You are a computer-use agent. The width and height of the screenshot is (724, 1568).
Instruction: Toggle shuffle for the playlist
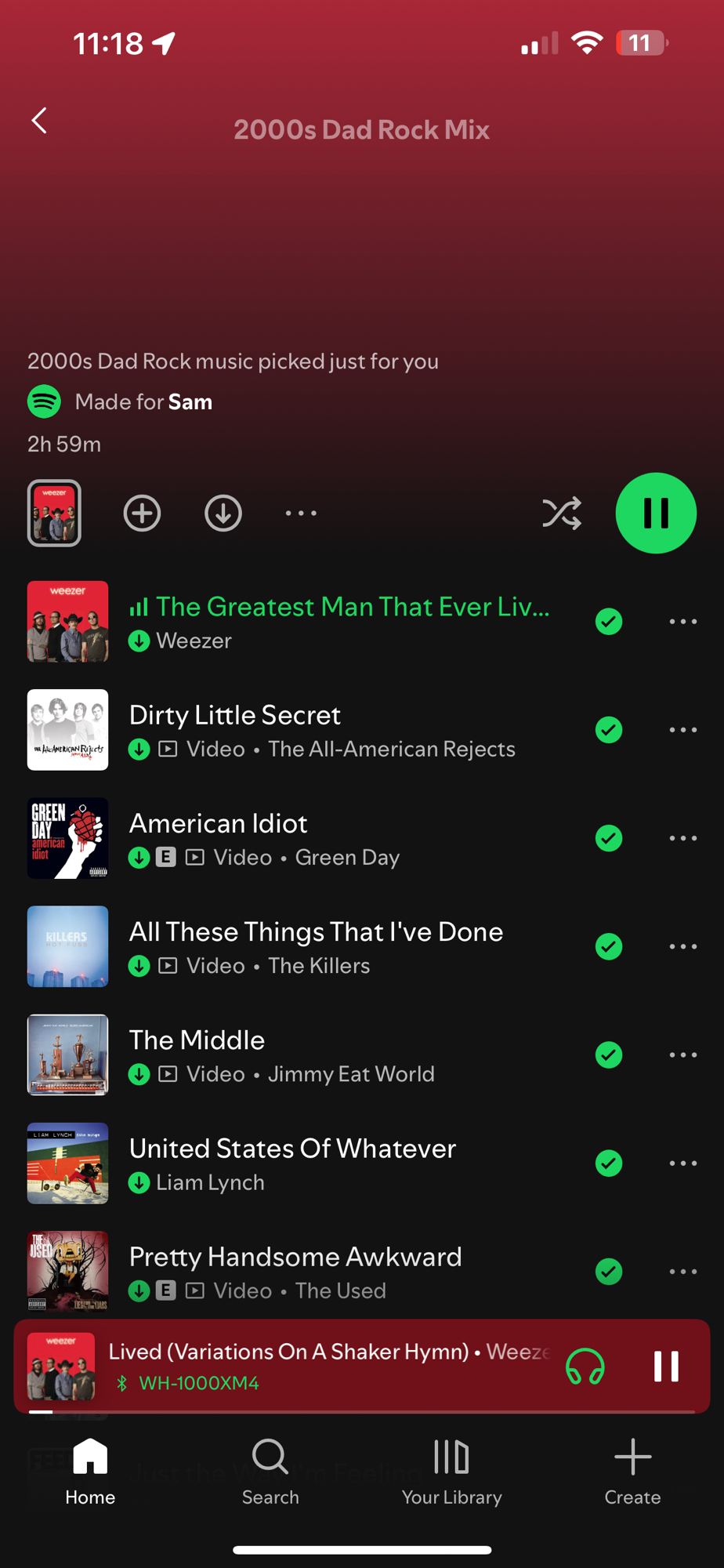562,514
